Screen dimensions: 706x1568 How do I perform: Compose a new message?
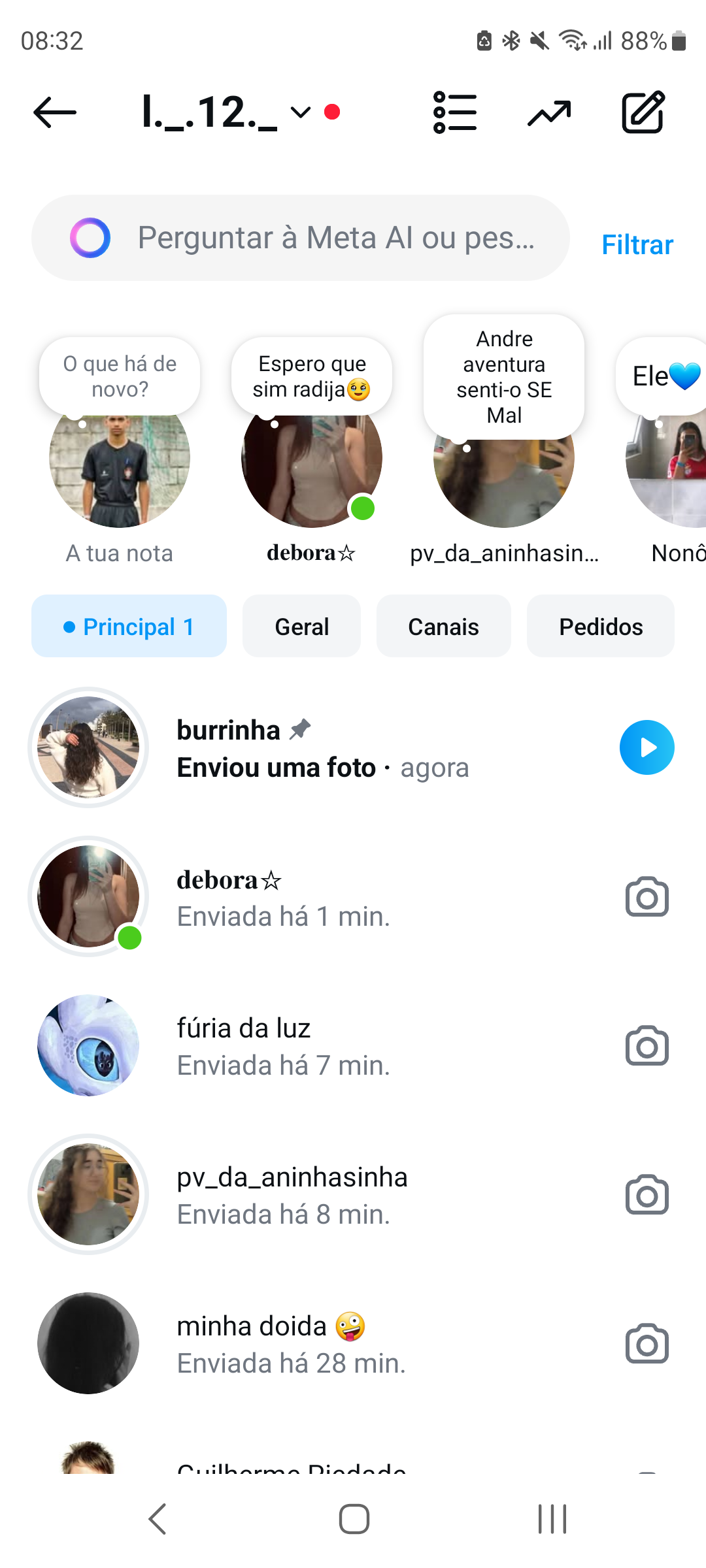coord(643,112)
